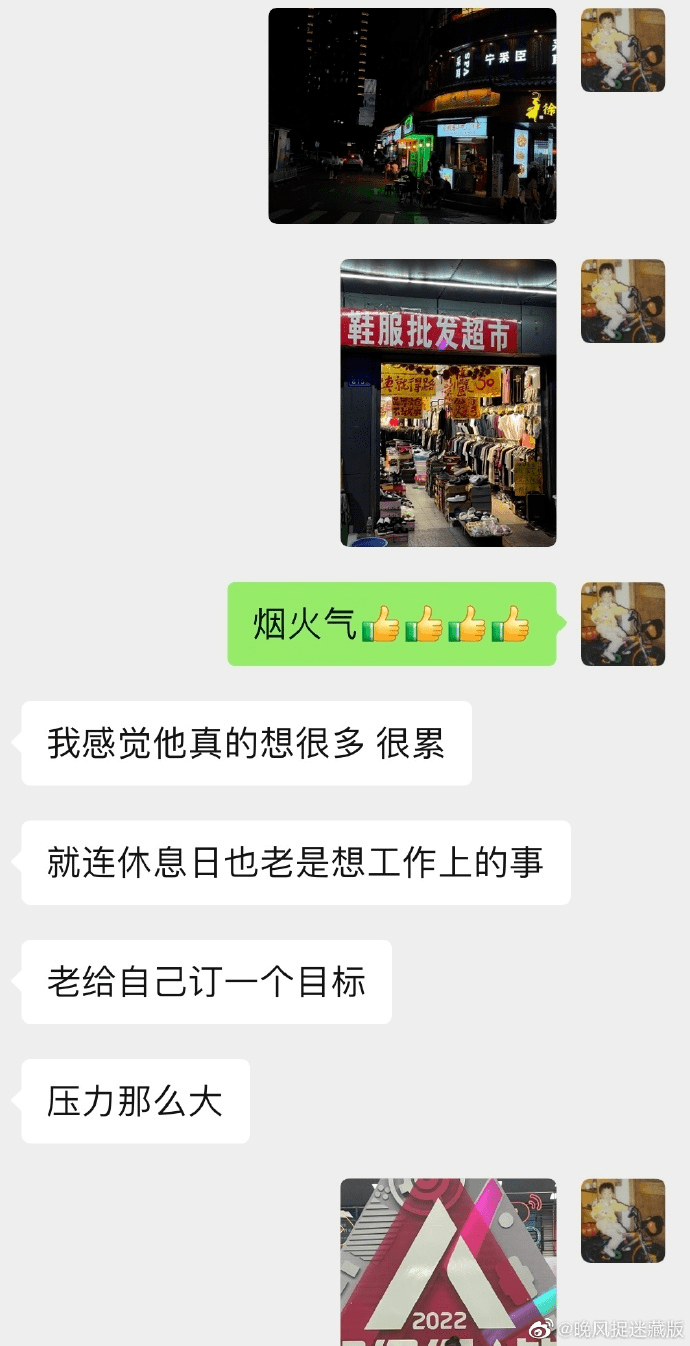This screenshot has width=690, height=1346.
Task: Open the night street photo in chat
Action: point(412,115)
